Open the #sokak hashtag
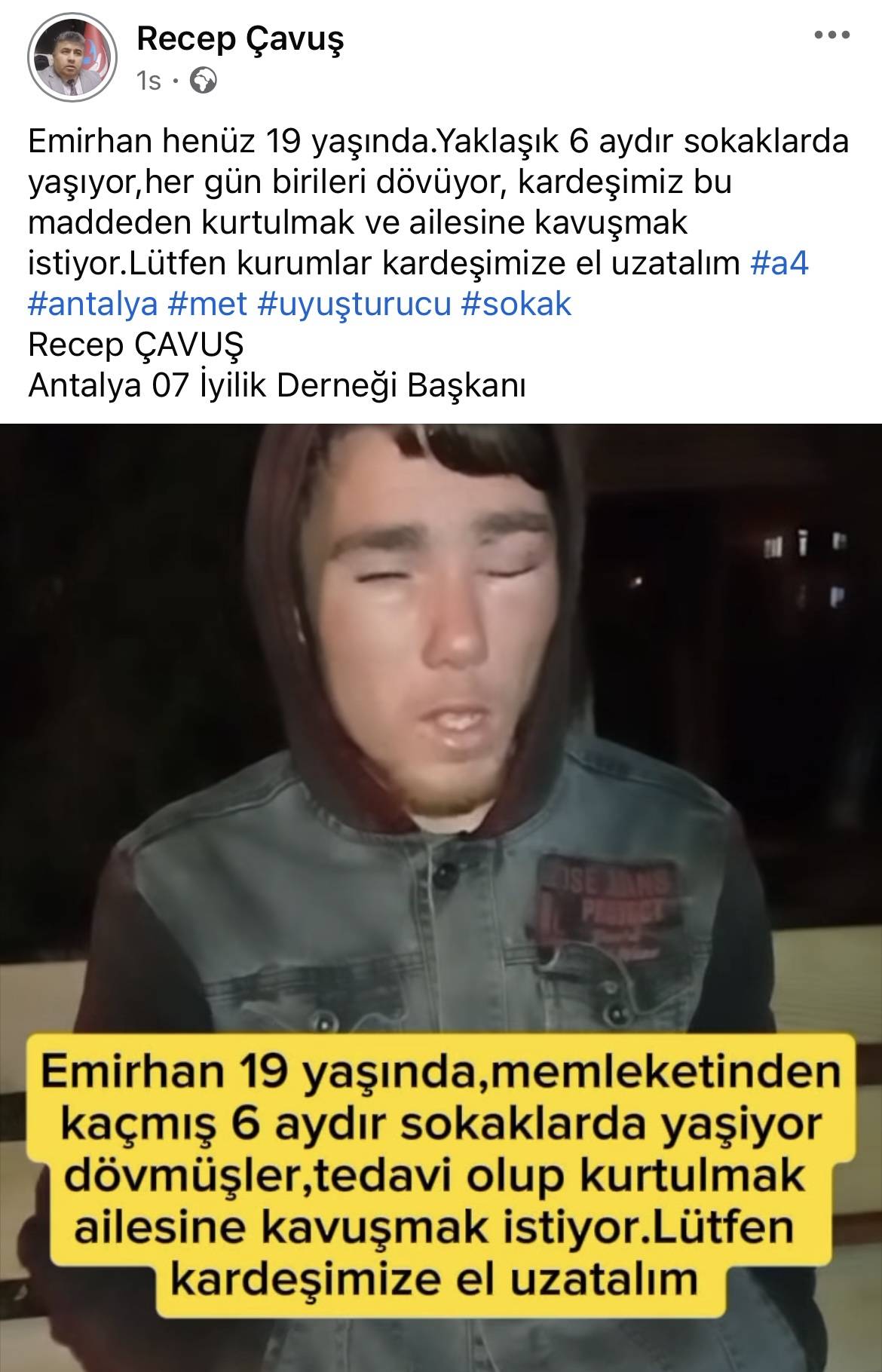882x1372 pixels. tap(516, 304)
